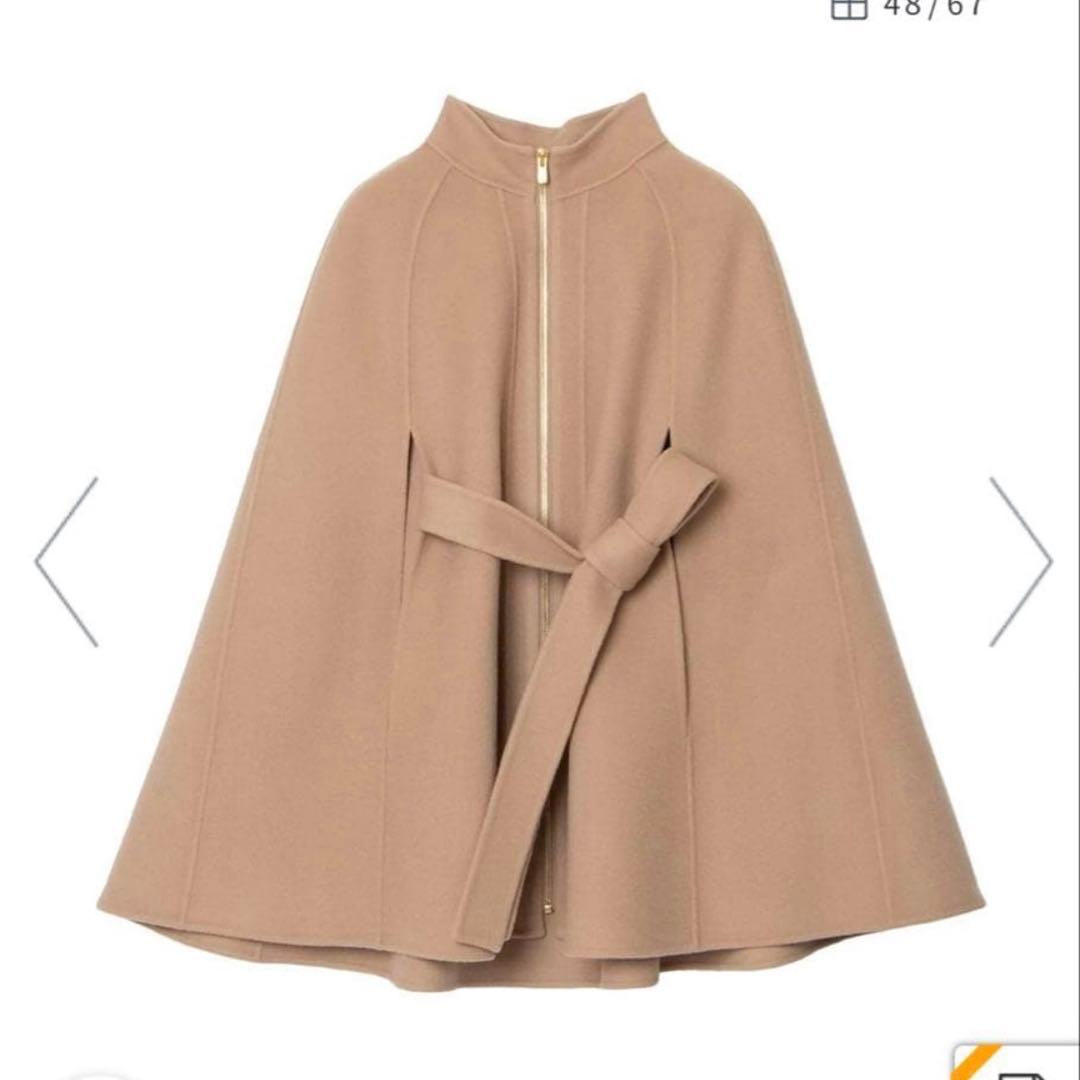Open the image grid view
This screenshot has height=1080, width=1080.
(x=849, y=8)
